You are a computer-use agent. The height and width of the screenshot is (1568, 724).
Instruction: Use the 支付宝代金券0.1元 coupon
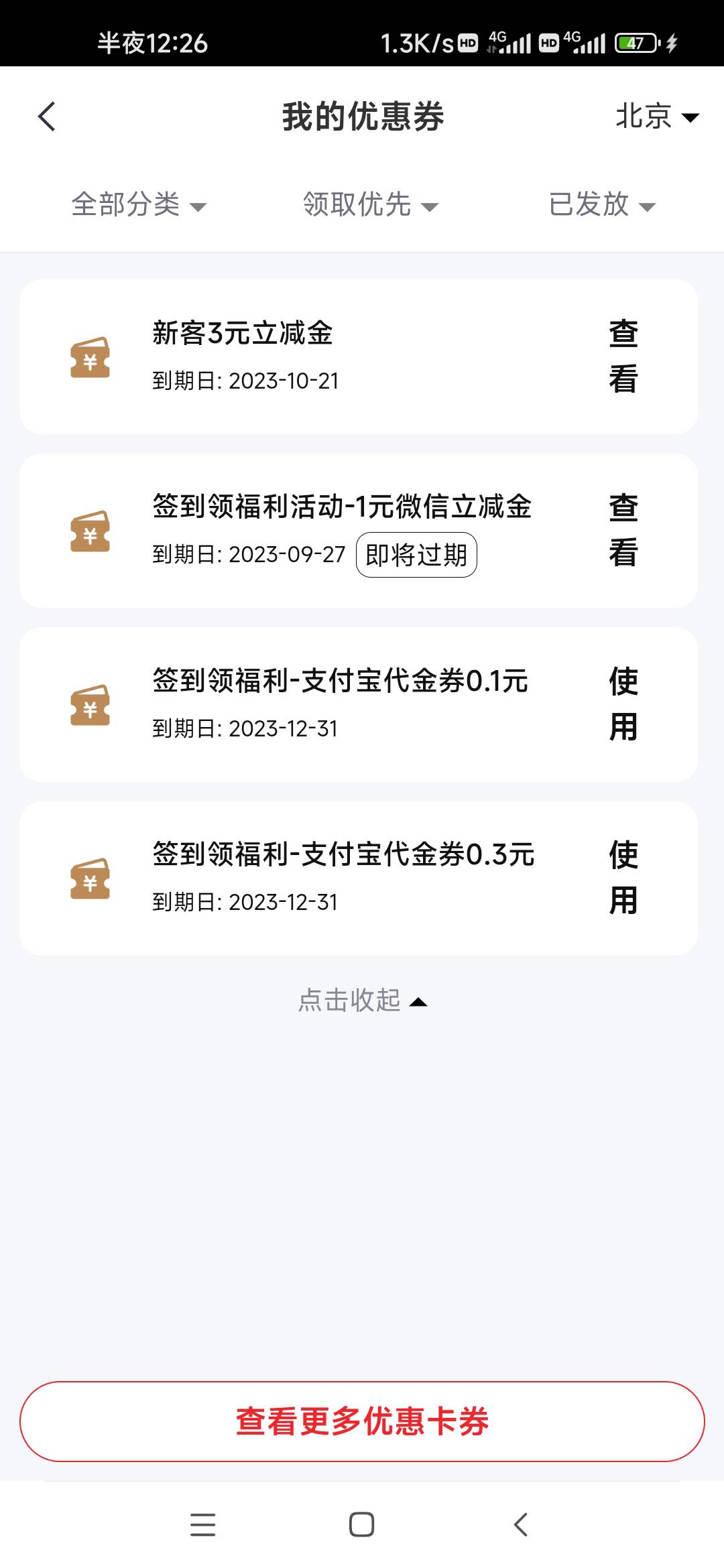[623, 704]
